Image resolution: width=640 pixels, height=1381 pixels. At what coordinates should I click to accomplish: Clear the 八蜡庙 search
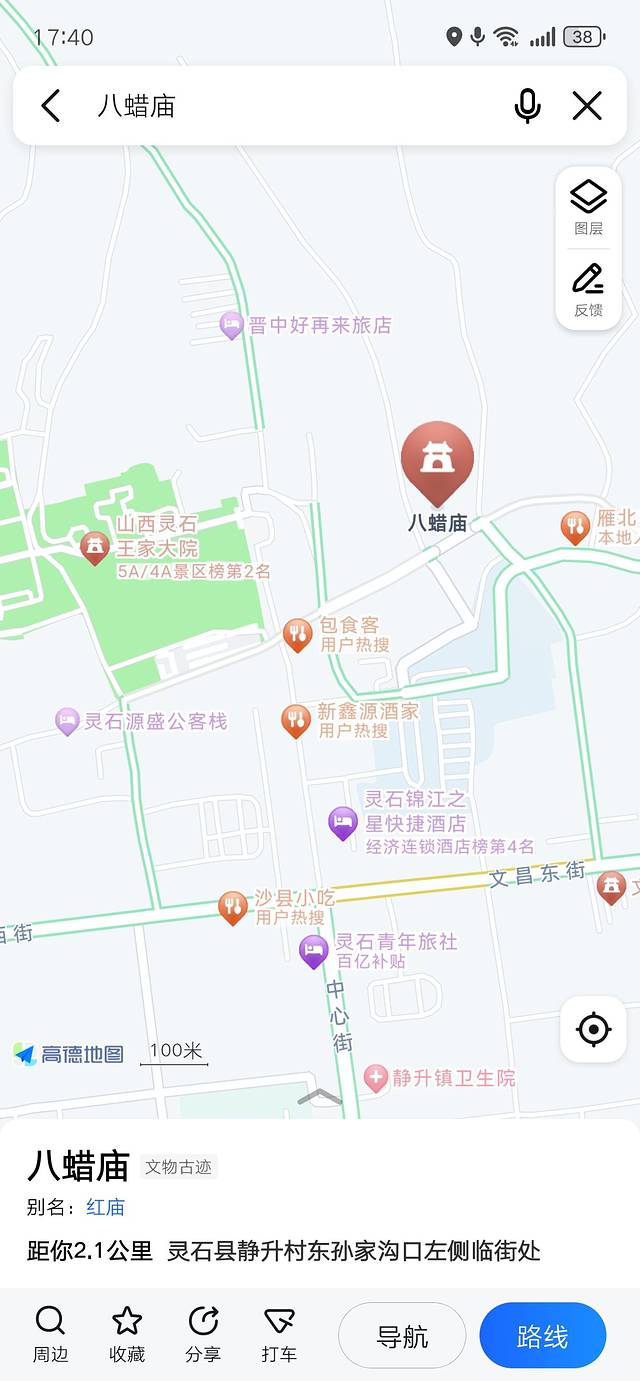(x=587, y=105)
